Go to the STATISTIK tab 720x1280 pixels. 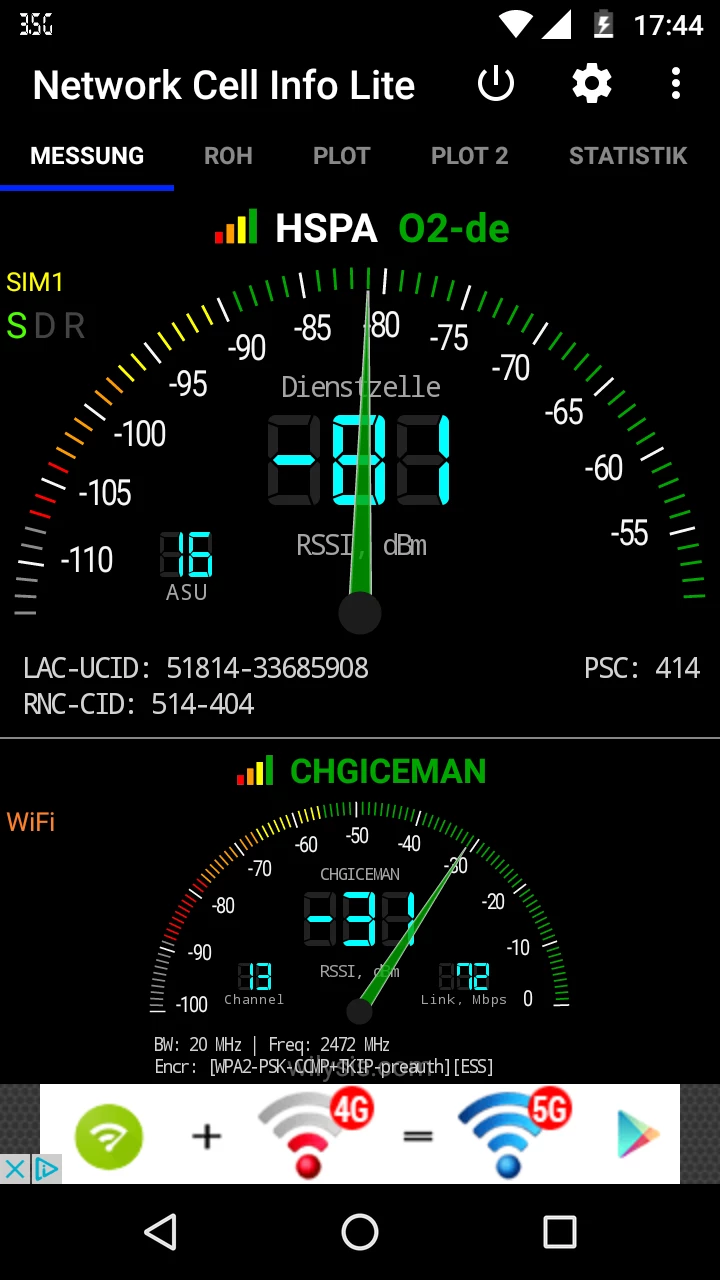628,156
